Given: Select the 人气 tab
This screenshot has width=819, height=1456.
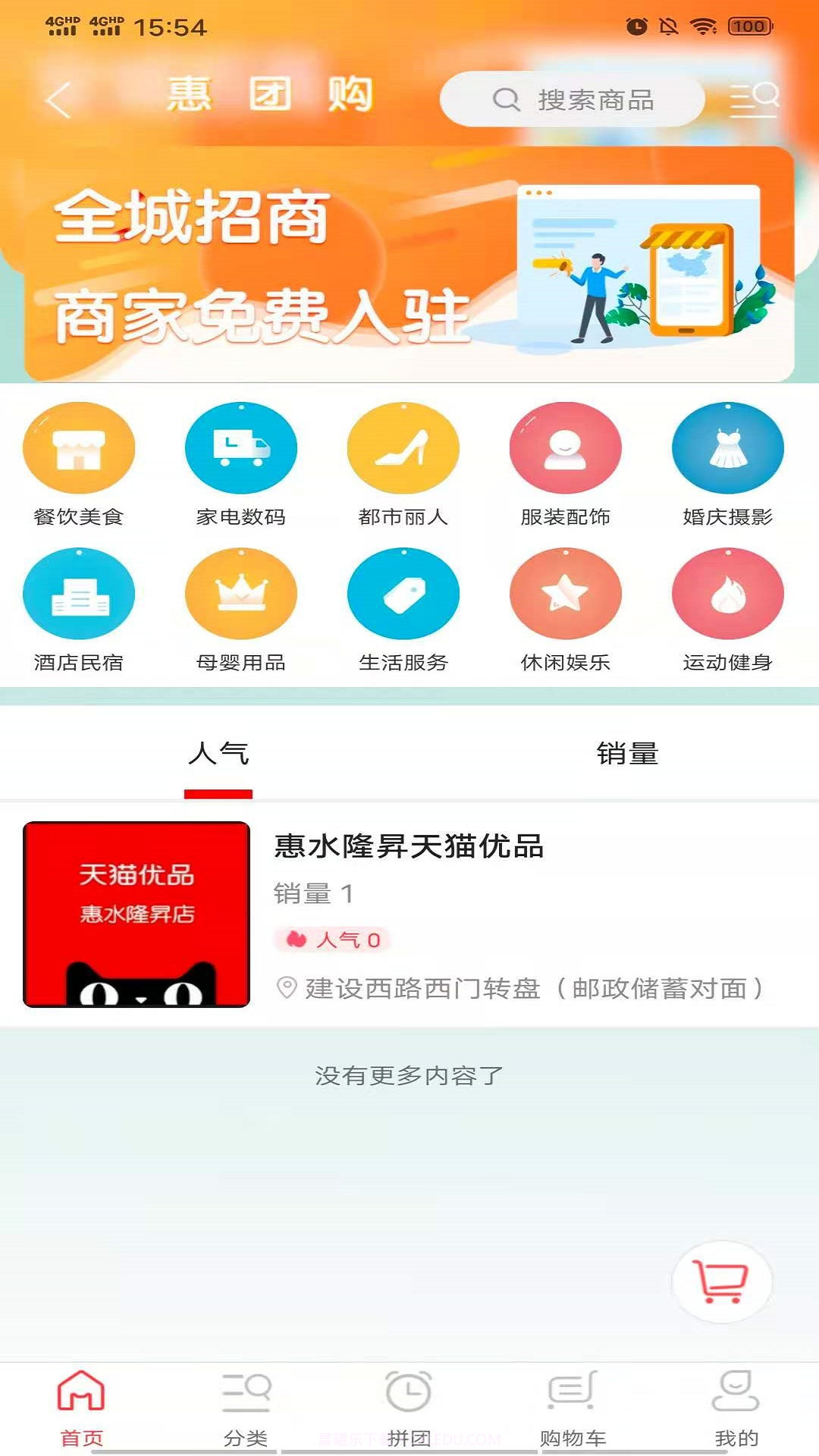Looking at the screenshot, I should (218, 753).
